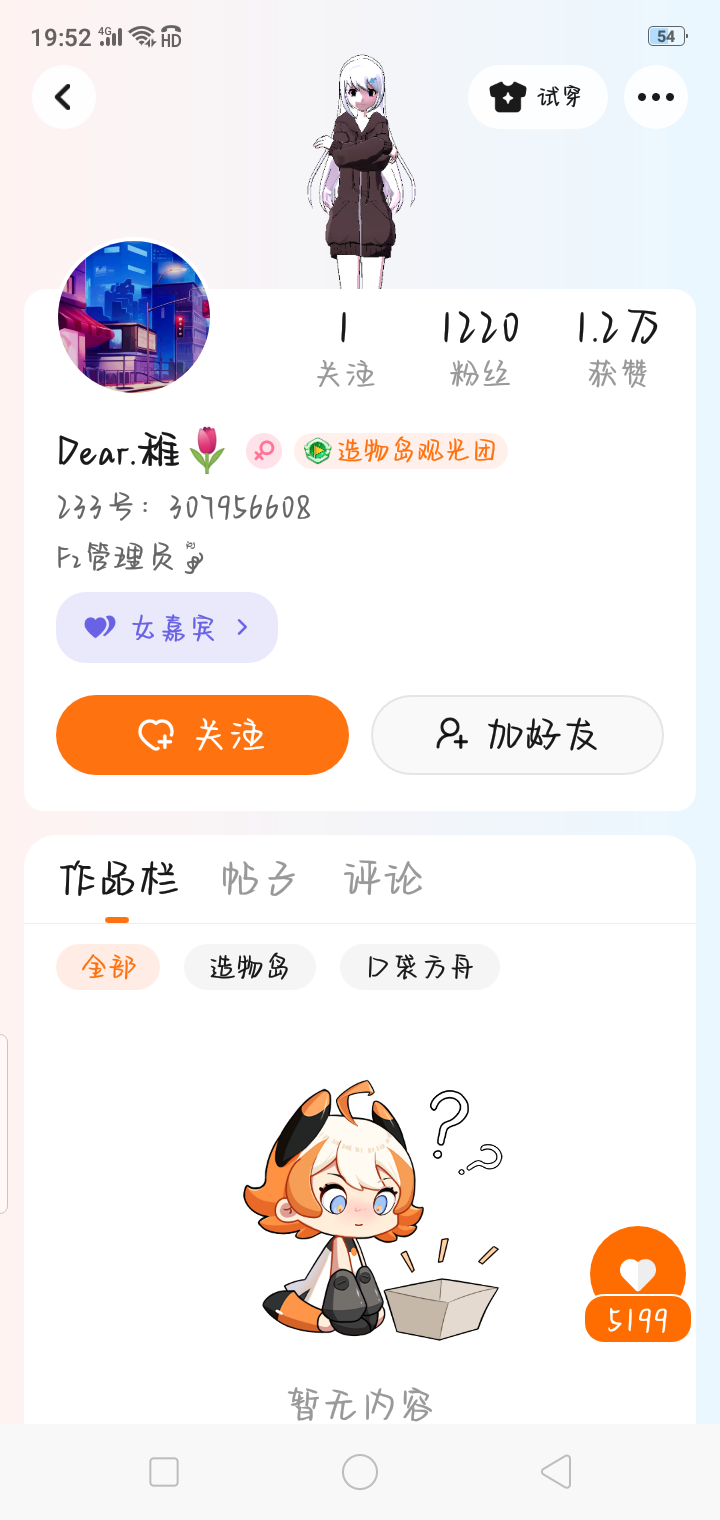View the 粉丝 followers list
Screen dimensions: 720x1520
480,349
